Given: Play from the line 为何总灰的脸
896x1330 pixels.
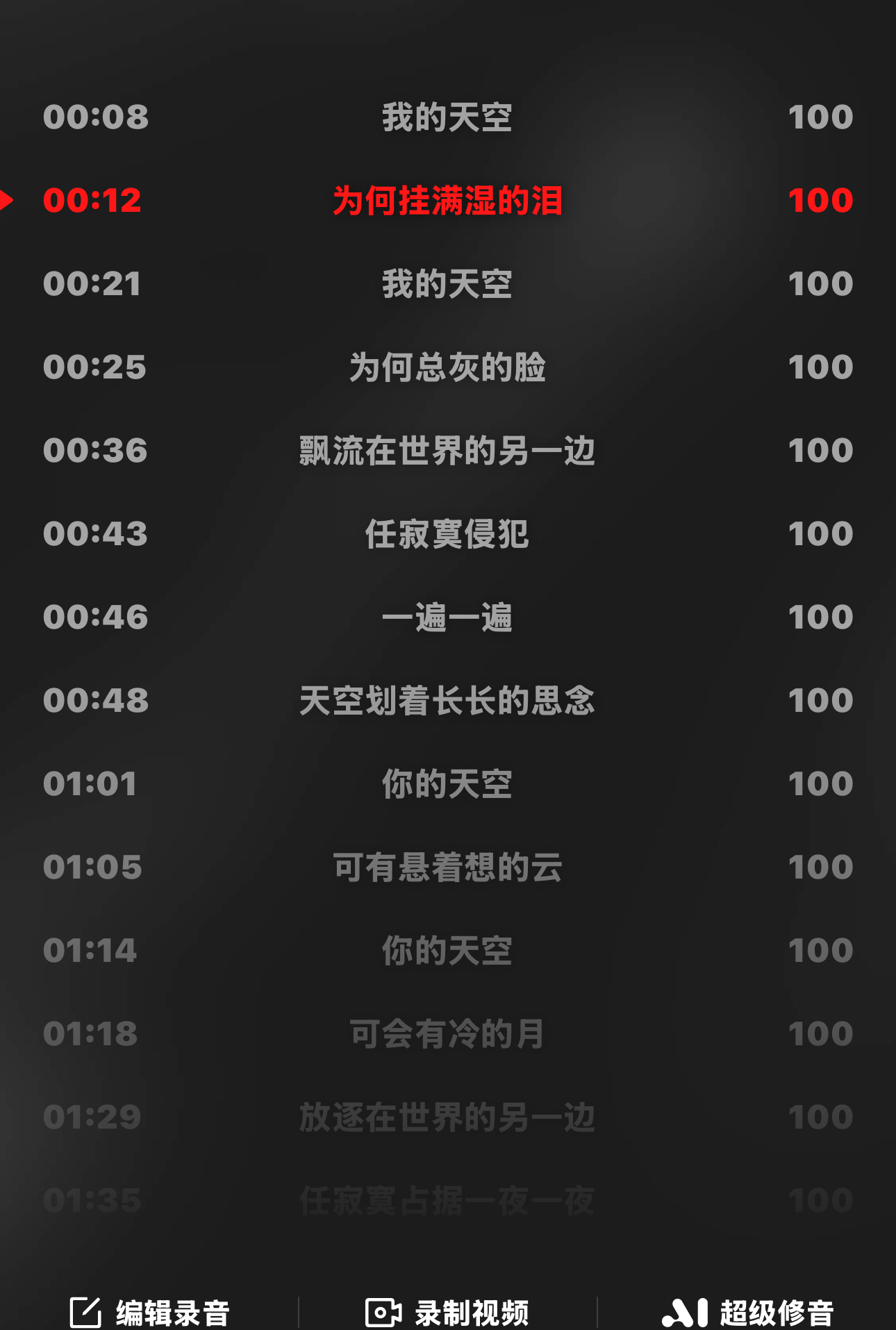Looking at the screenshot, I should (447, 367).
